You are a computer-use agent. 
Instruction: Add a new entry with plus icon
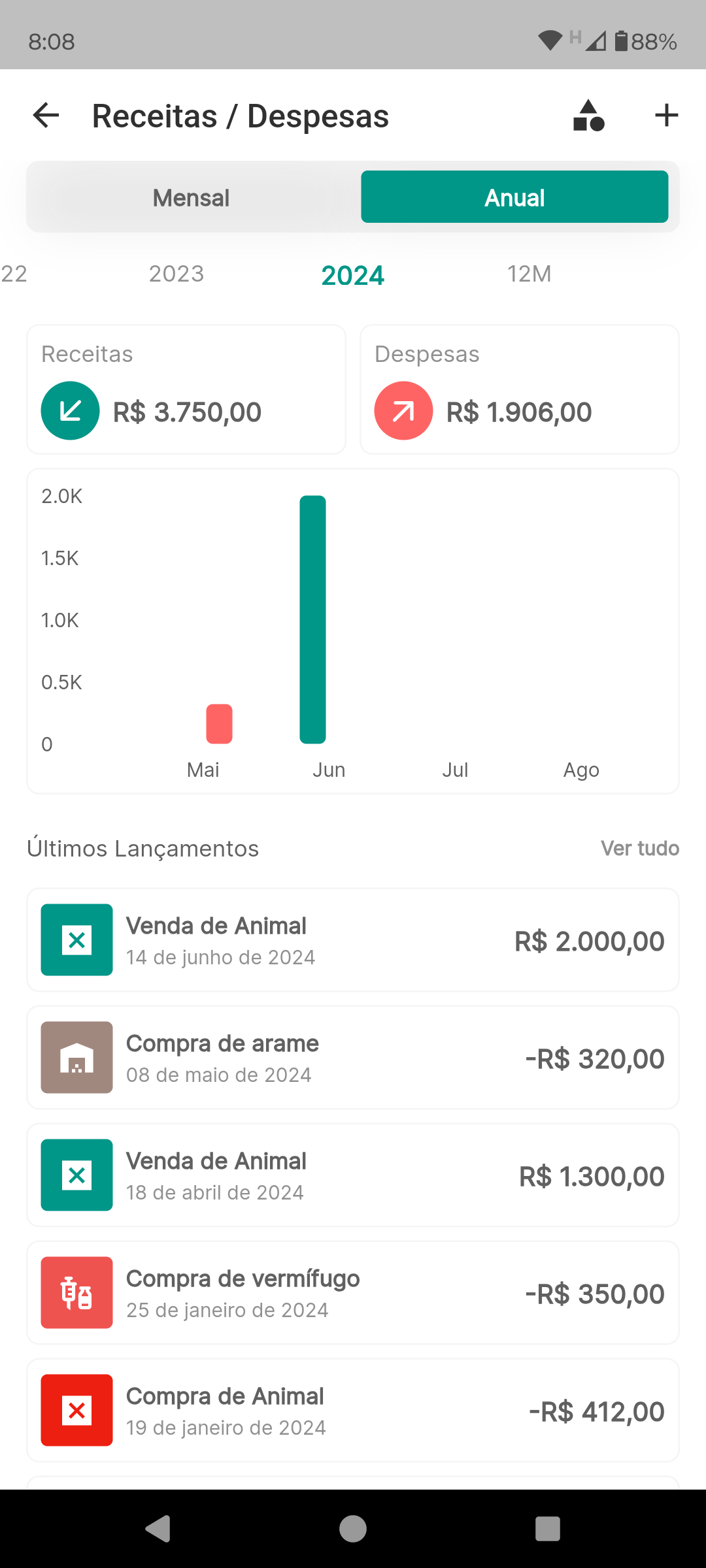pos(666,116)
